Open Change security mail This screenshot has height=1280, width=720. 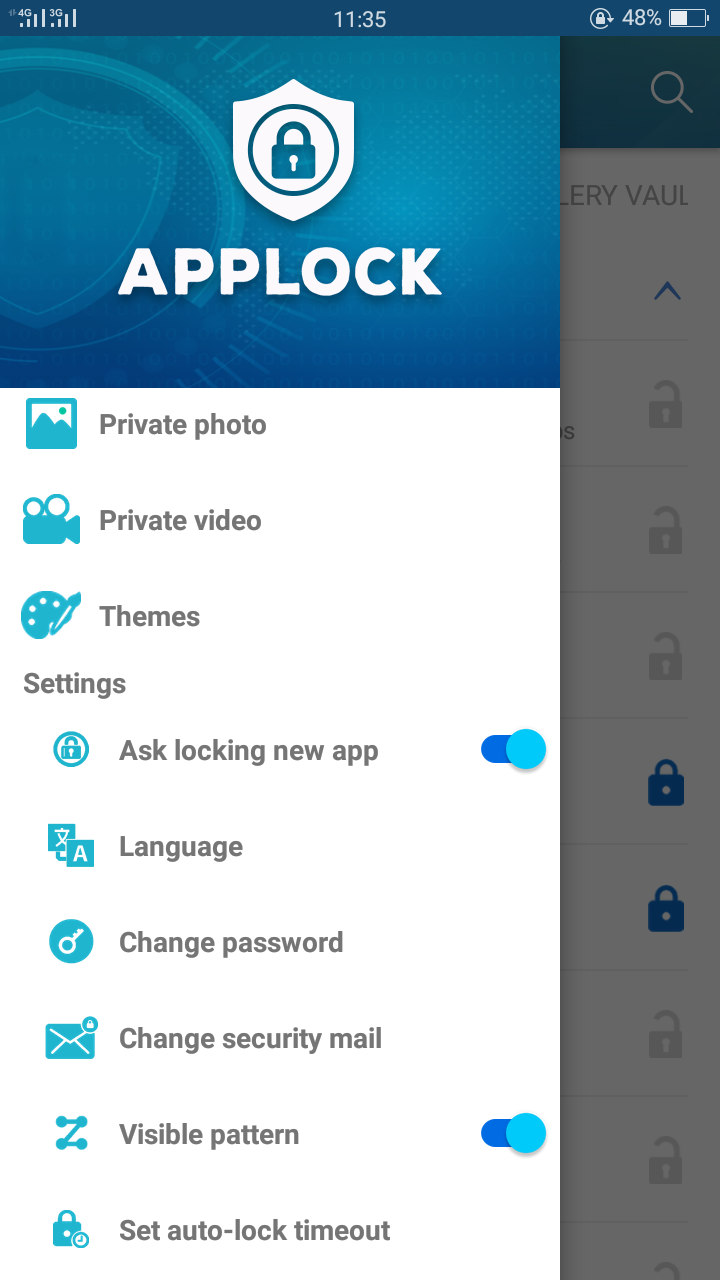[x=250, y=1039]
